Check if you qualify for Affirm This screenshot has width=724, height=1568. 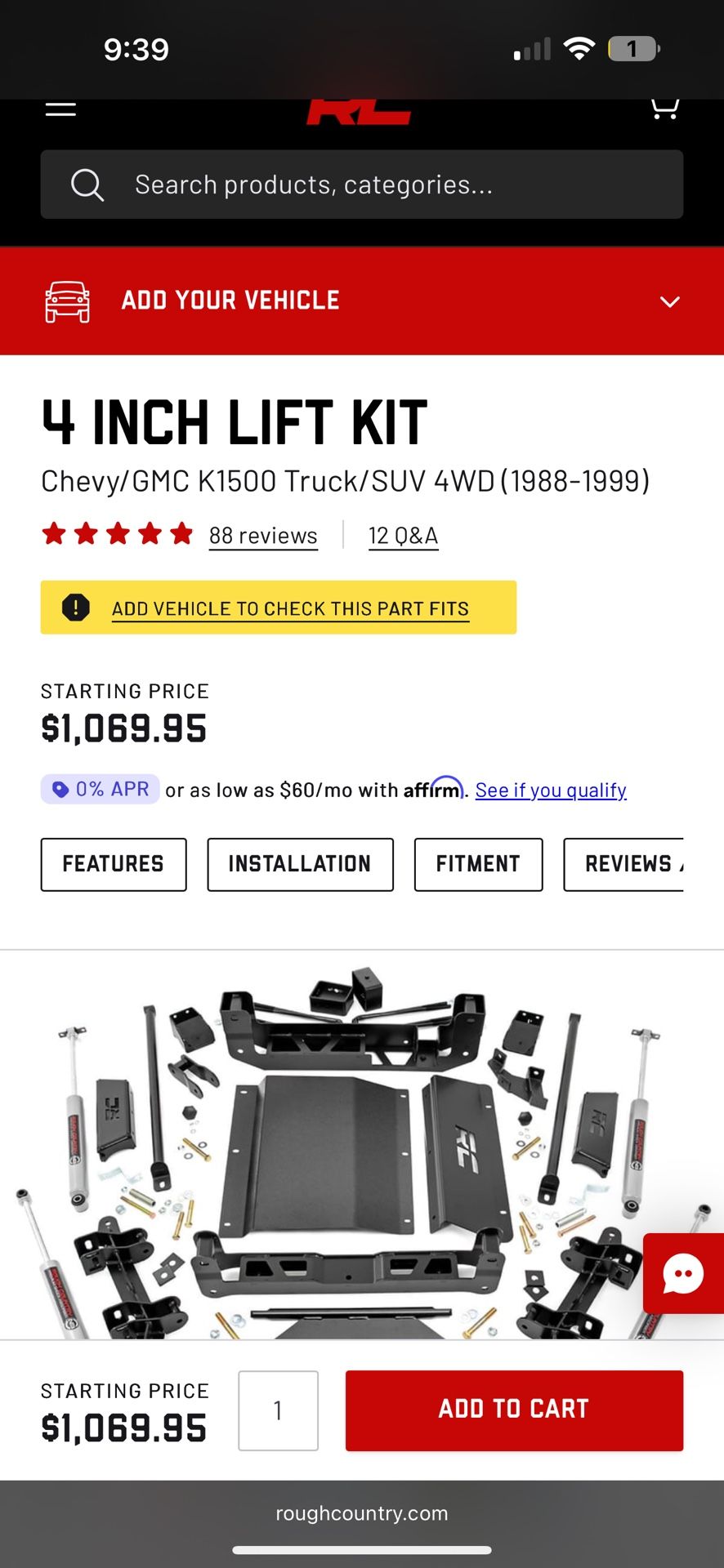coord(551,791)
